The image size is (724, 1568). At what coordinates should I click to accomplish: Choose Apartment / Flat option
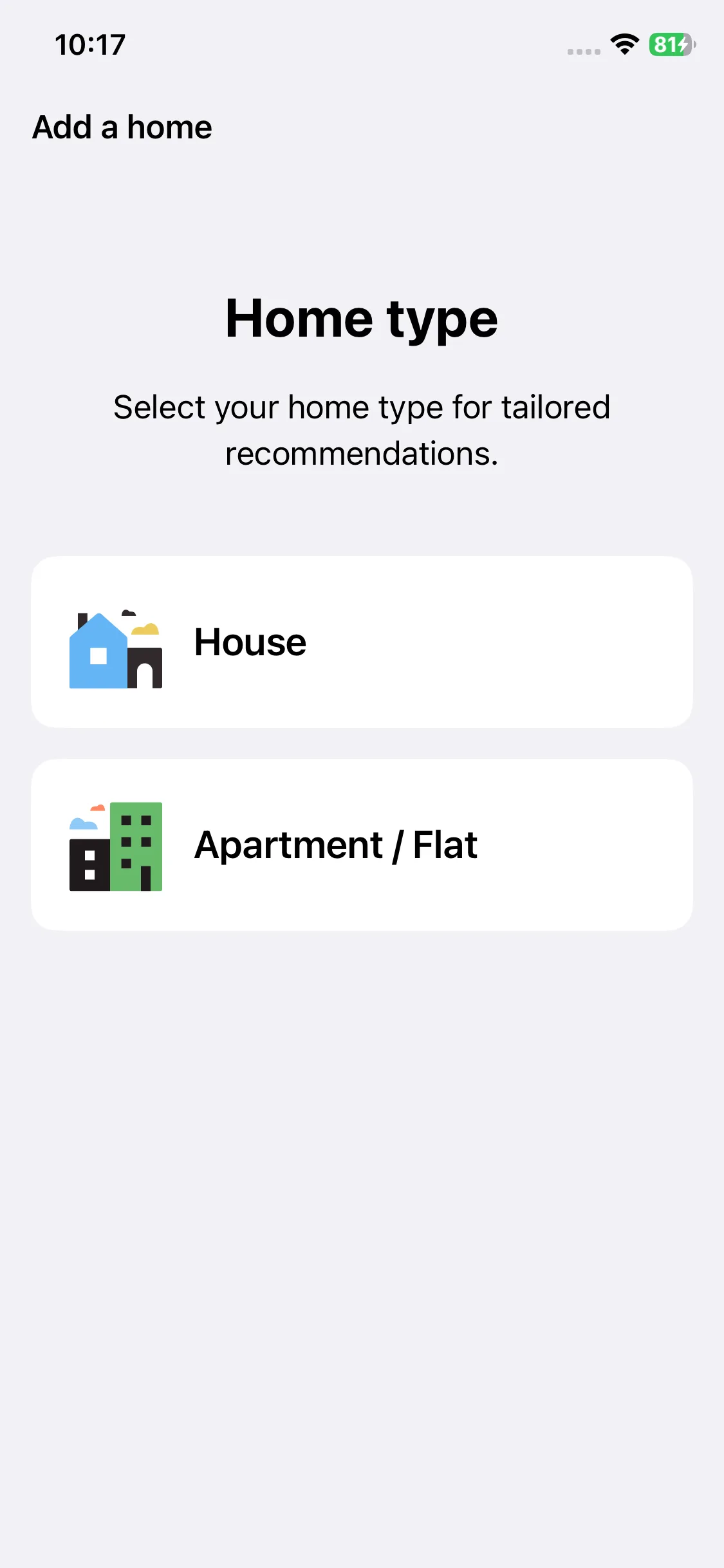(x=362, y=845)
